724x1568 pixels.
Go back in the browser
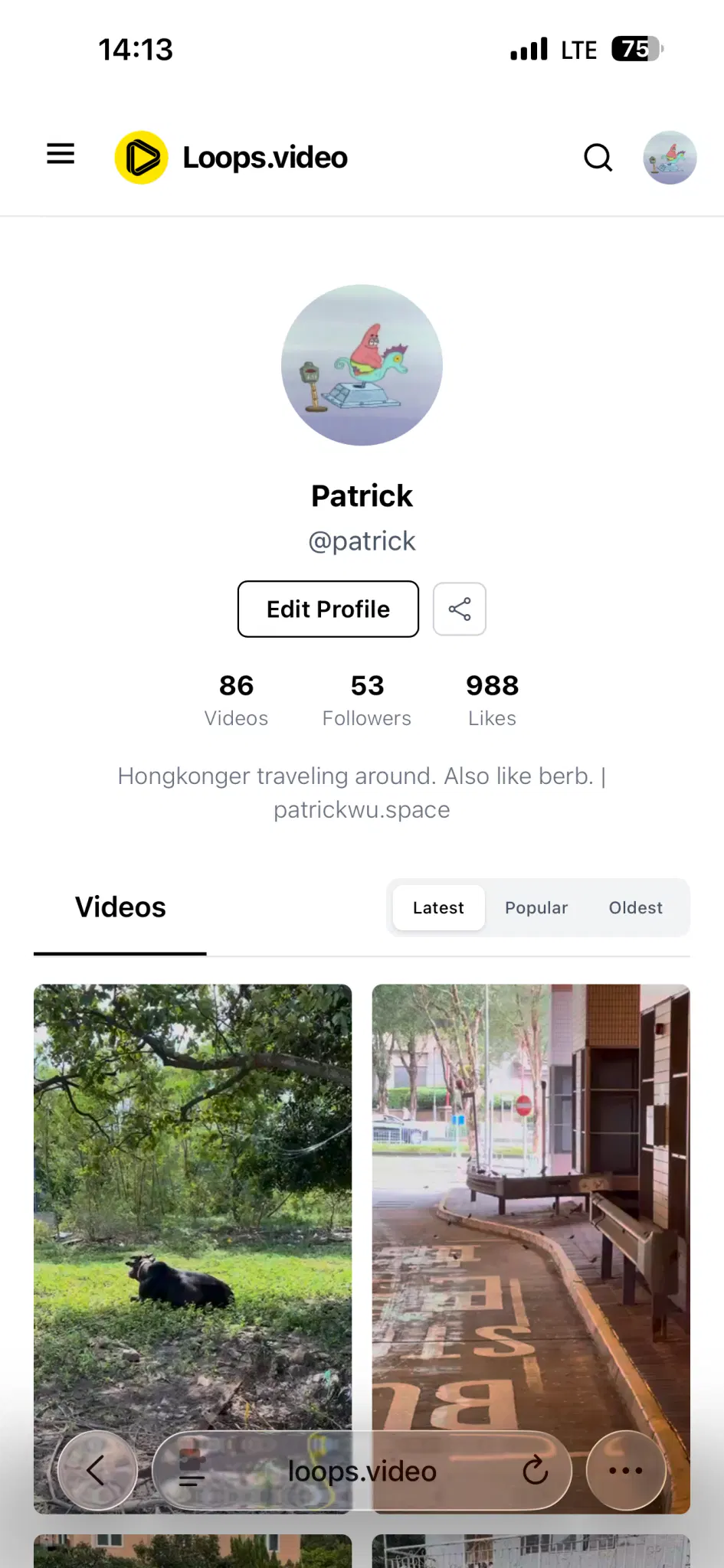click(97, 1470)
